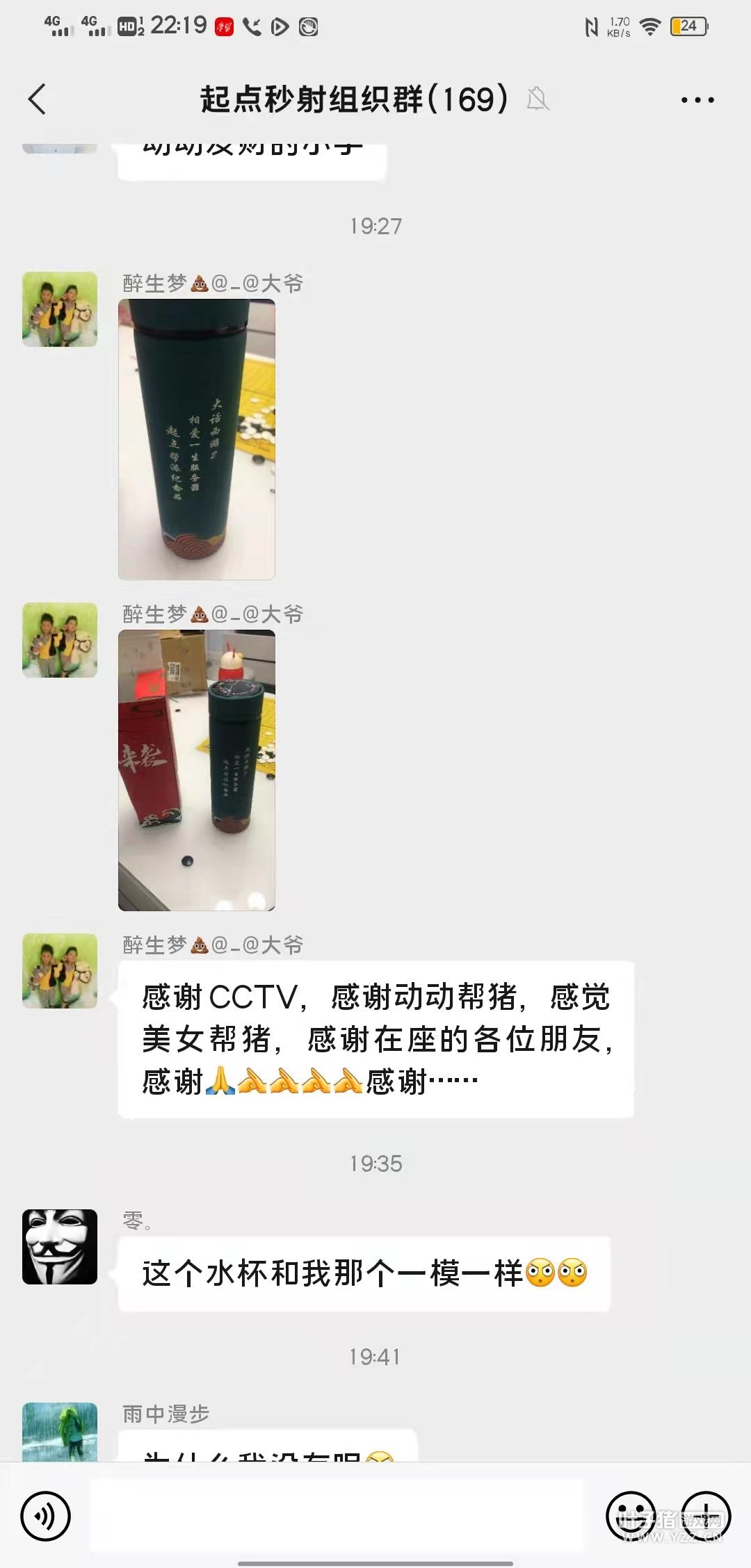View the photo with the red box
Screen dimensions: 751x1568
click(197, 770)
